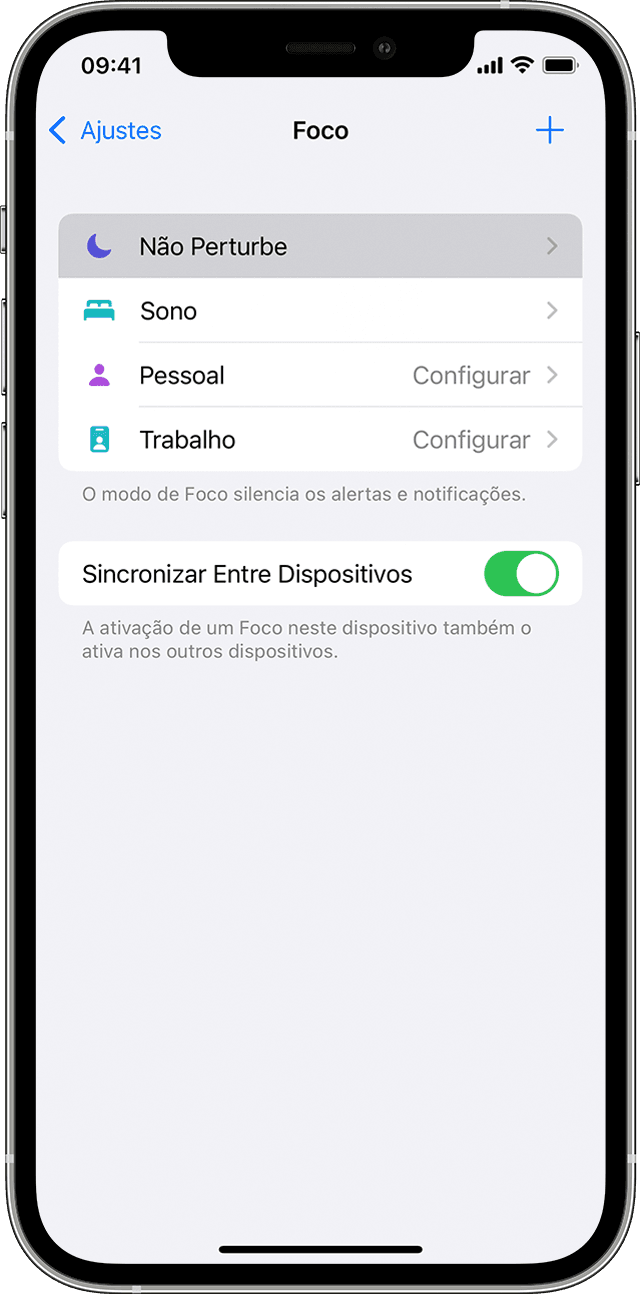Disable Sincronizar Entre Dispositivos
The image size is (640, 1294).
point(521,574)
